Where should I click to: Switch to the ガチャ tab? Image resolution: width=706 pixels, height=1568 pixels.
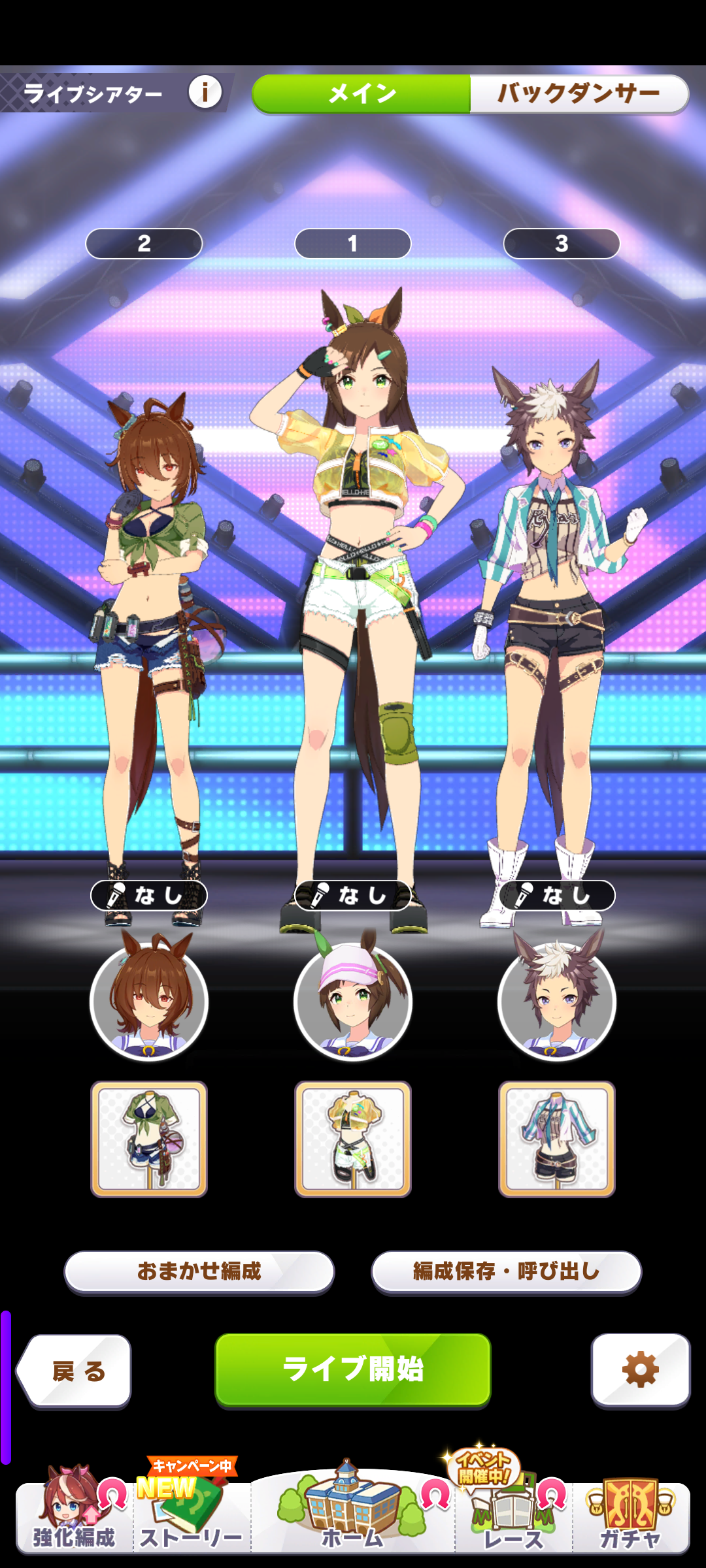pyautogui.click(x=631, y=1513)
